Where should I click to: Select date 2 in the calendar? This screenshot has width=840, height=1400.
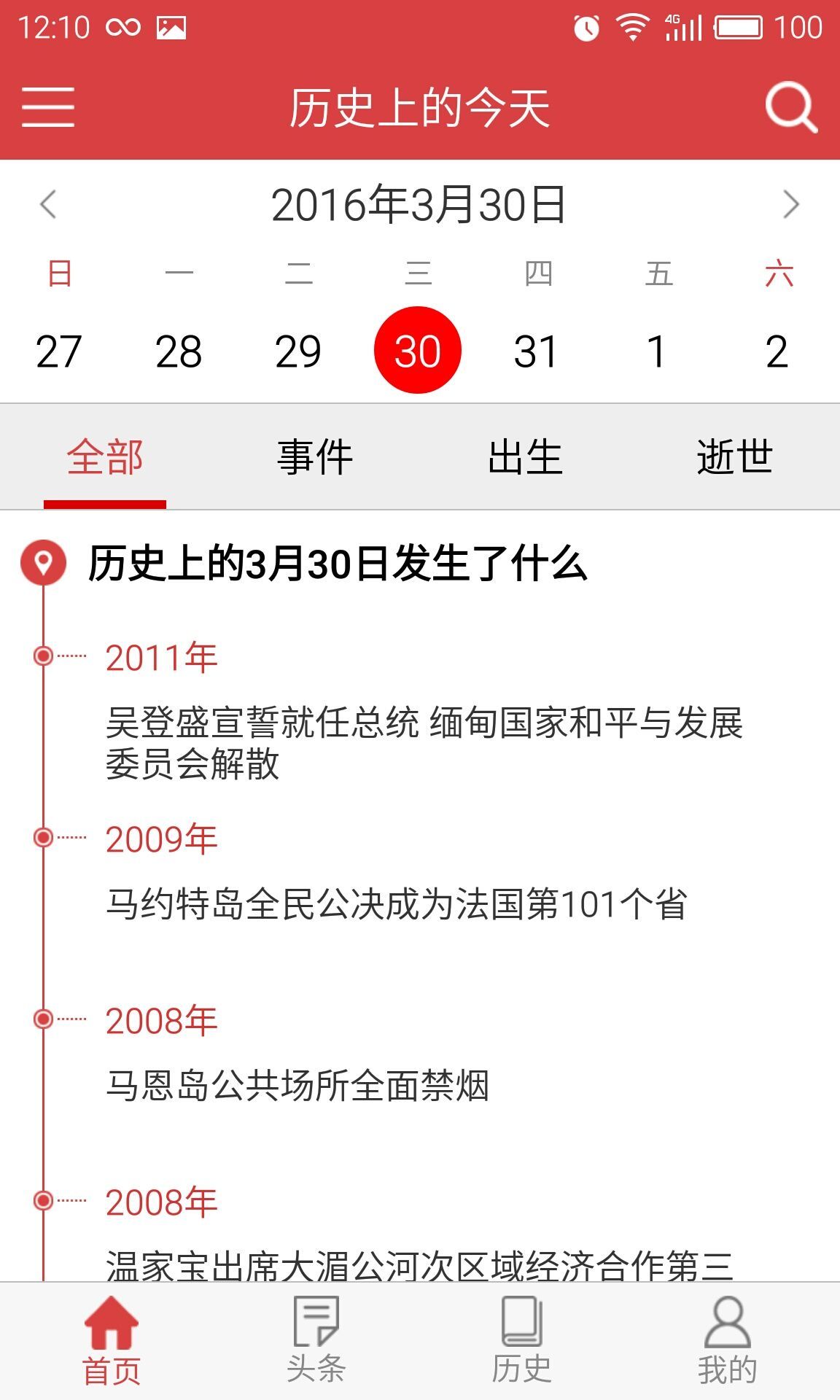point(777,351)
